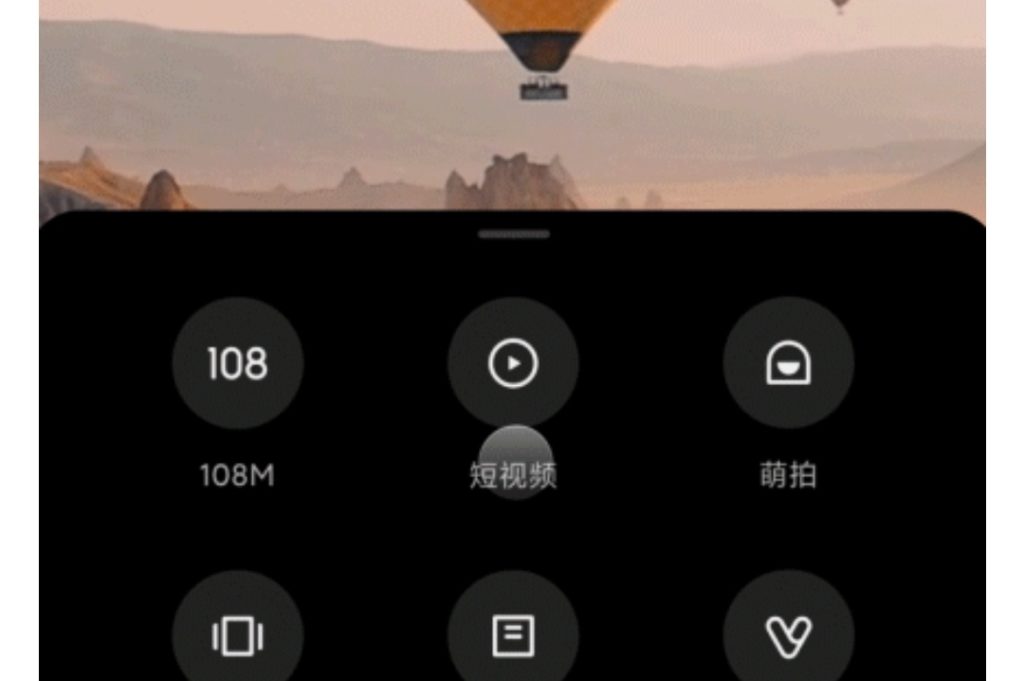Open the 短视频 short video mode
Viewport: 1024px width, 681px height.
(x=513, y=364)
